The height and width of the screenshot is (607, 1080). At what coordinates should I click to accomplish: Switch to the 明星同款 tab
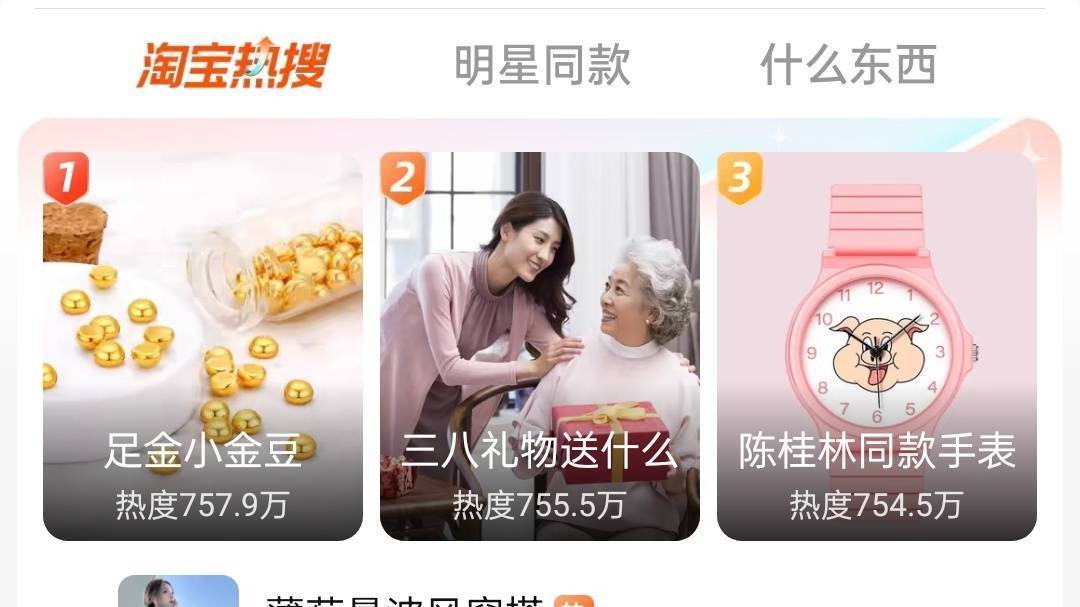[542, 66]
